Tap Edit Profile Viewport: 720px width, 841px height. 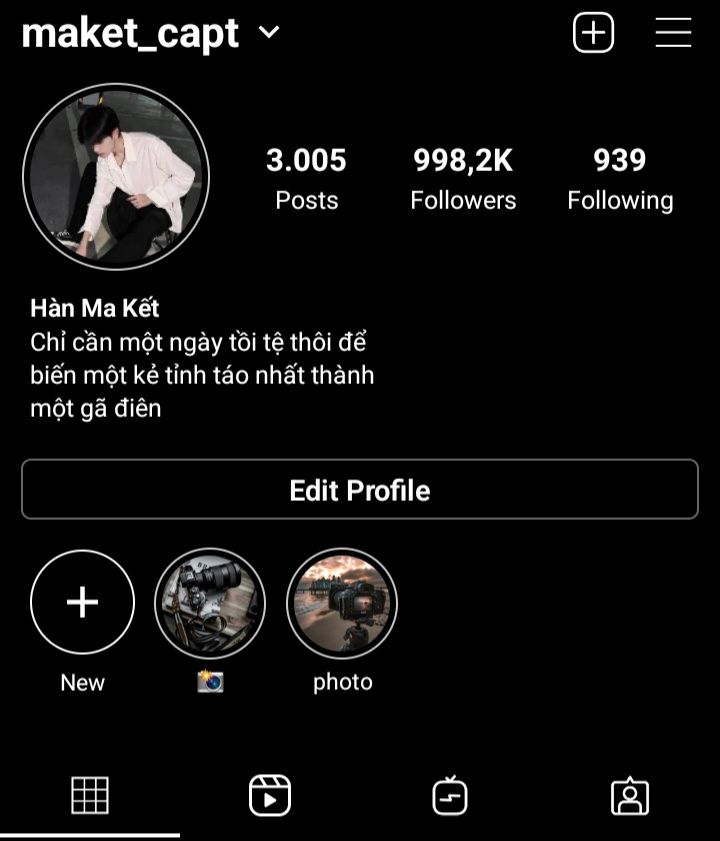point(360,490)
